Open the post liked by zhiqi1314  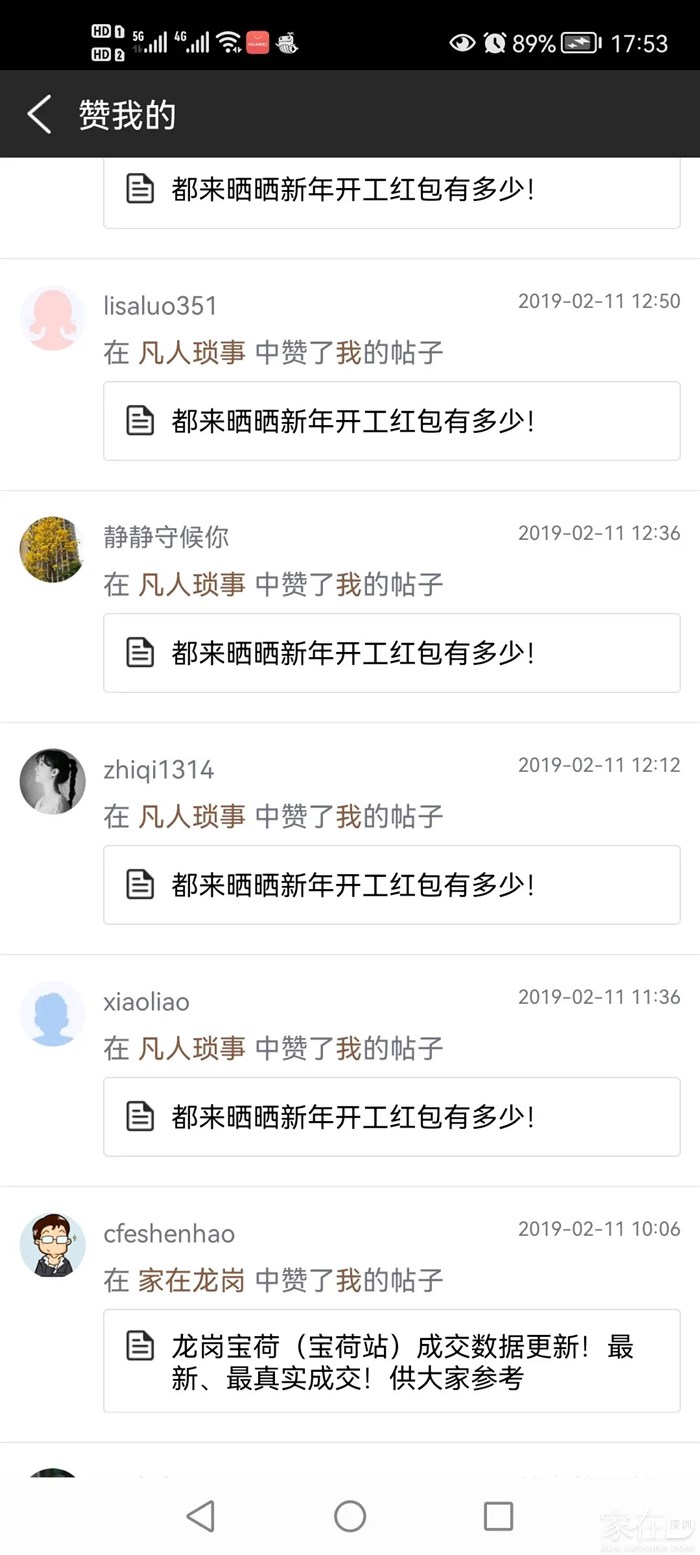pyautogui.click(x=391, y=885)
